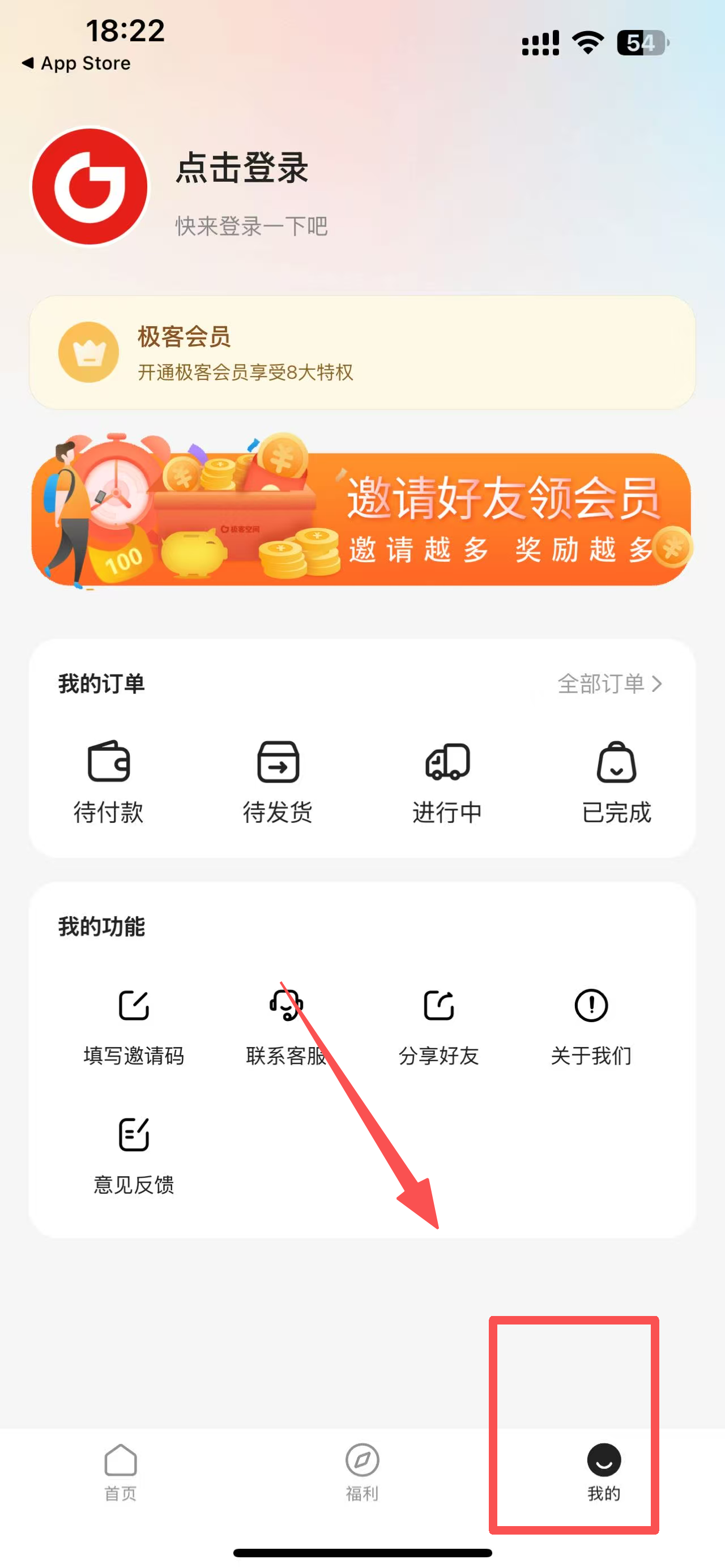Select the 我的 tab
The image size is (725, 1568).
point(604,1471)
